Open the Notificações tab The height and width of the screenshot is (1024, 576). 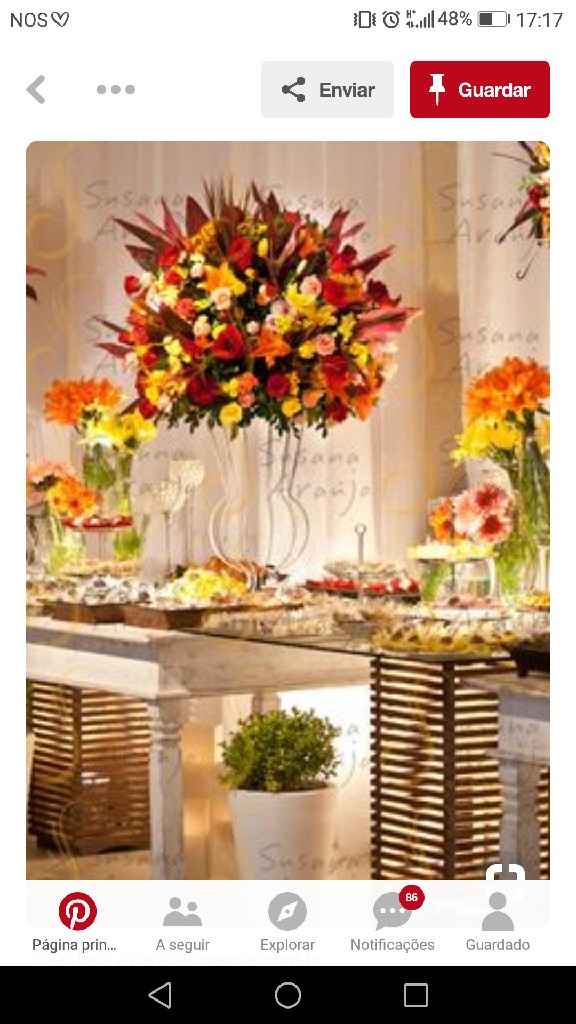tap(392, 922)
